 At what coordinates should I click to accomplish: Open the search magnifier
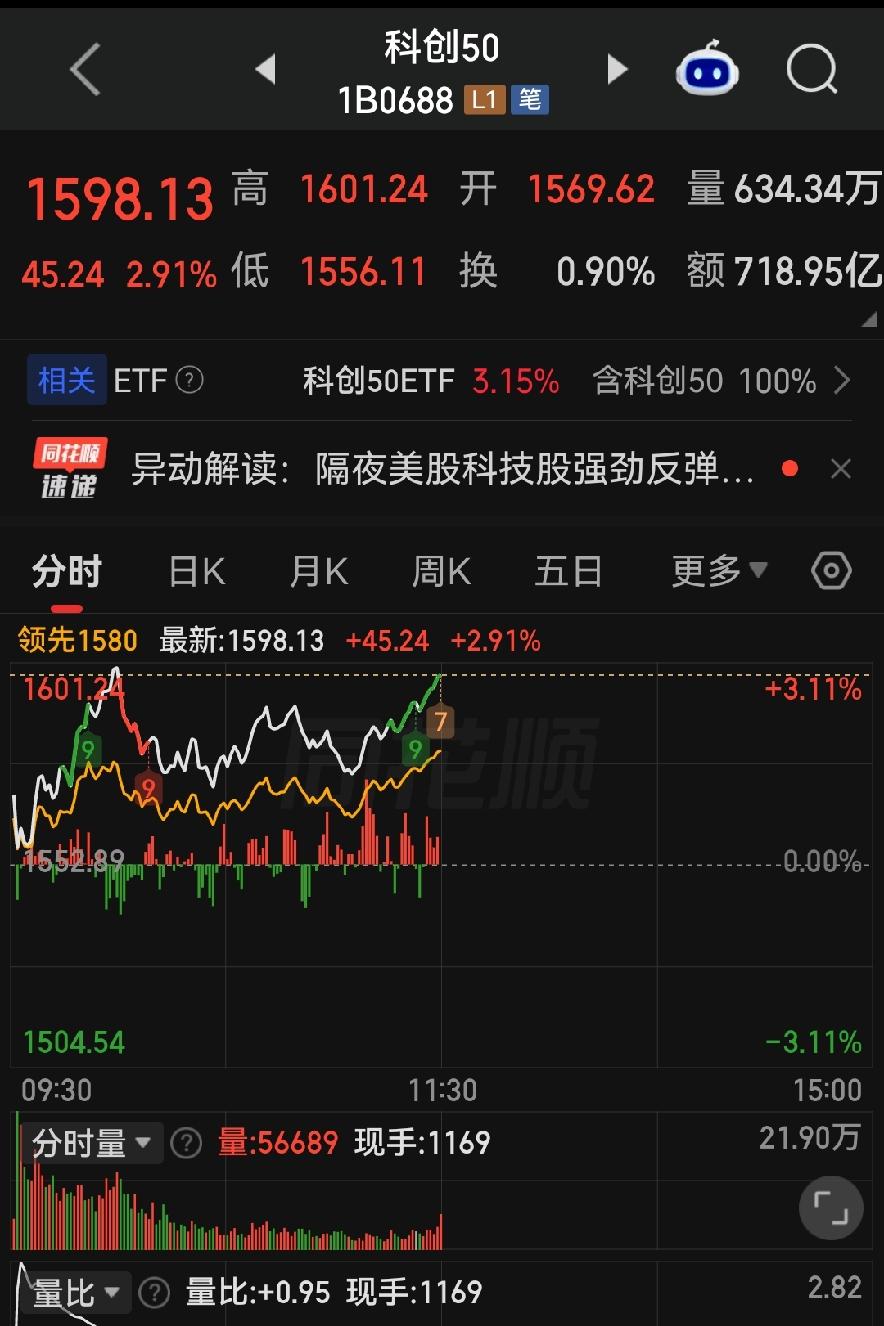(811, 69)
